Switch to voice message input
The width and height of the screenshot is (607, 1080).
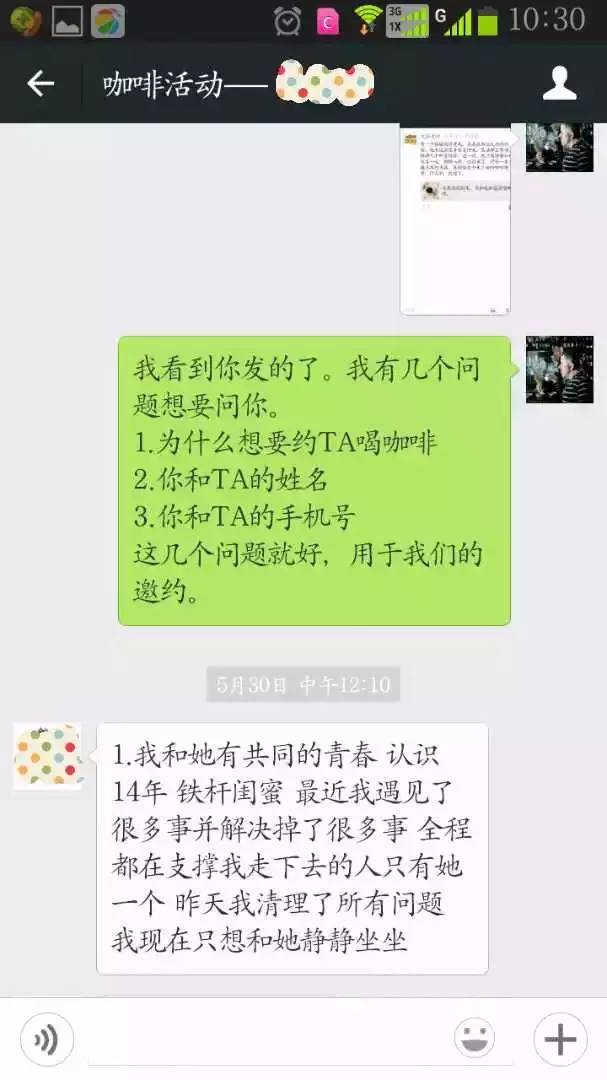point(47,1040)
